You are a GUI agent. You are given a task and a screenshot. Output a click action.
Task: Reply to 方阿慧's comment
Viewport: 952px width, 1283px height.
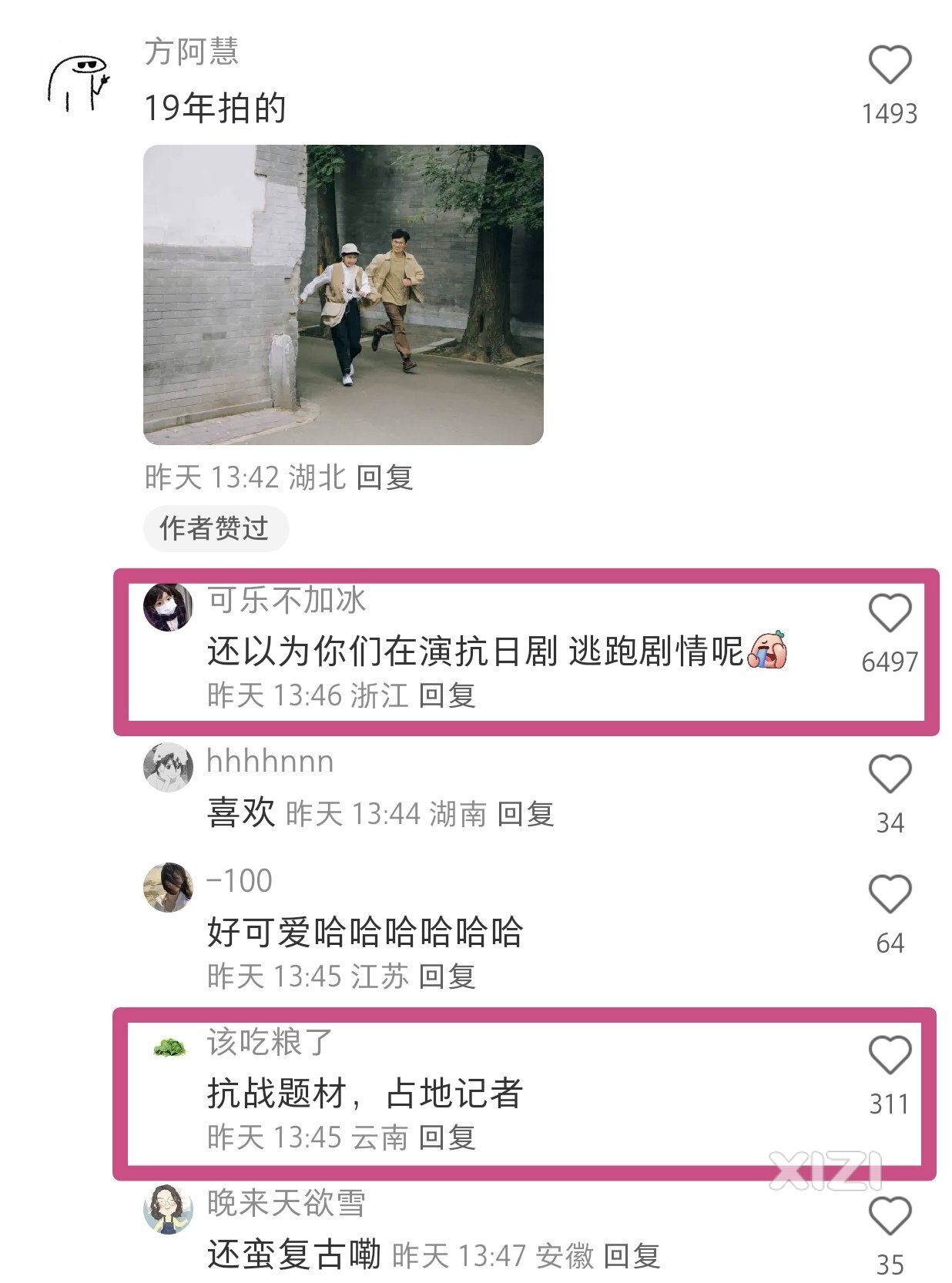pyautogui.click(x=384, y=477)
